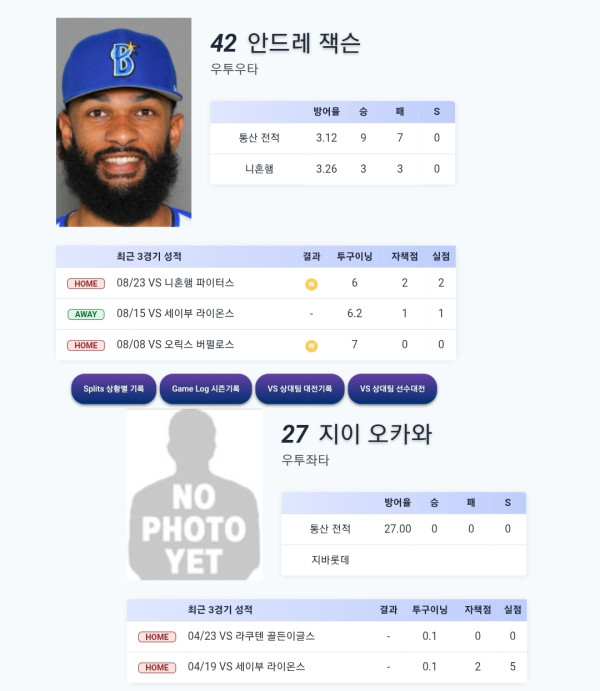Image resolution: width=600 pixels, height=691 pixels.
Task: Open VS 상대팀 대전기록
Action: tap(300, 389)
